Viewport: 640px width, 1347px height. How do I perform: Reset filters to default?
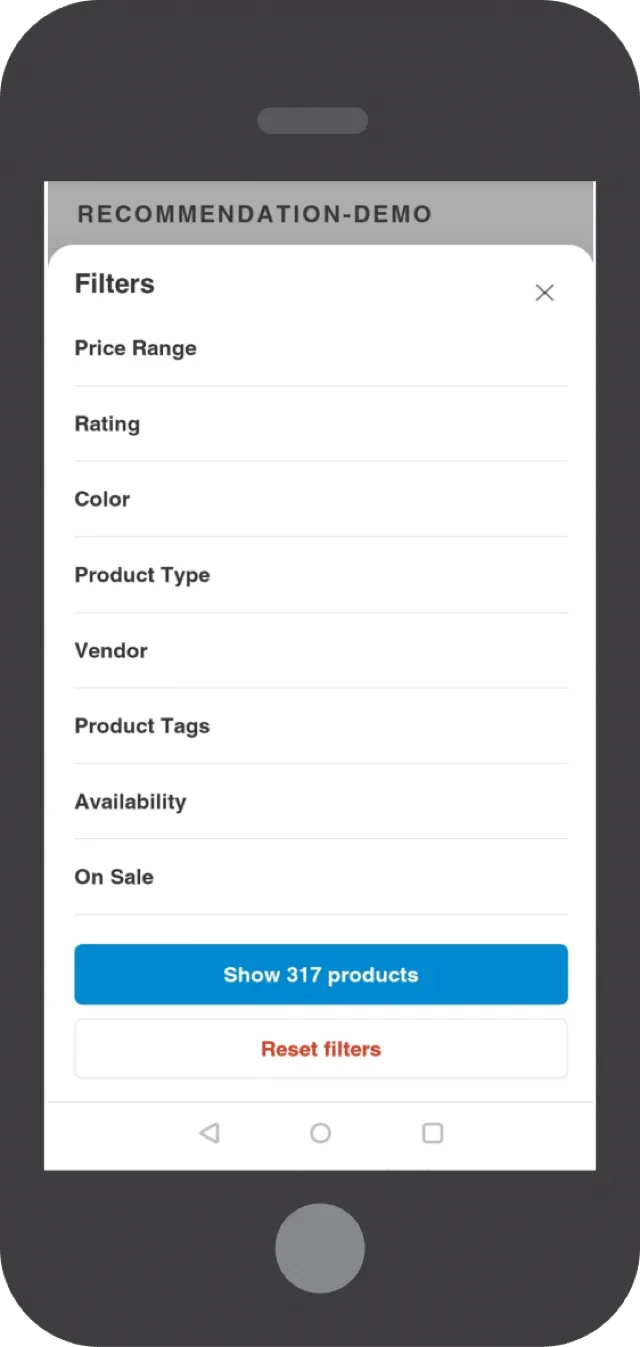tap(321, 1049)
